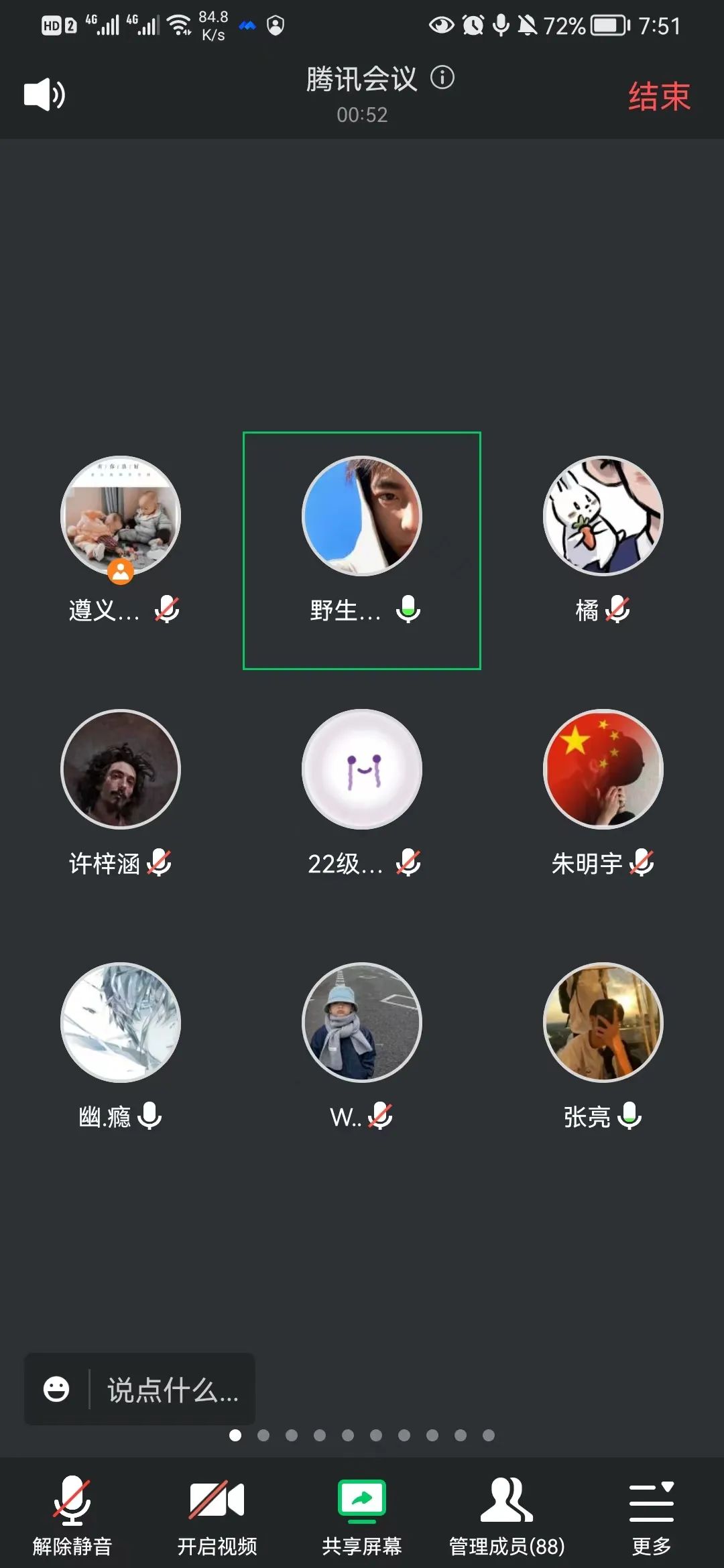Tap 结束 to end the meeting
The image size is (724, 1568).
(658, 96)
